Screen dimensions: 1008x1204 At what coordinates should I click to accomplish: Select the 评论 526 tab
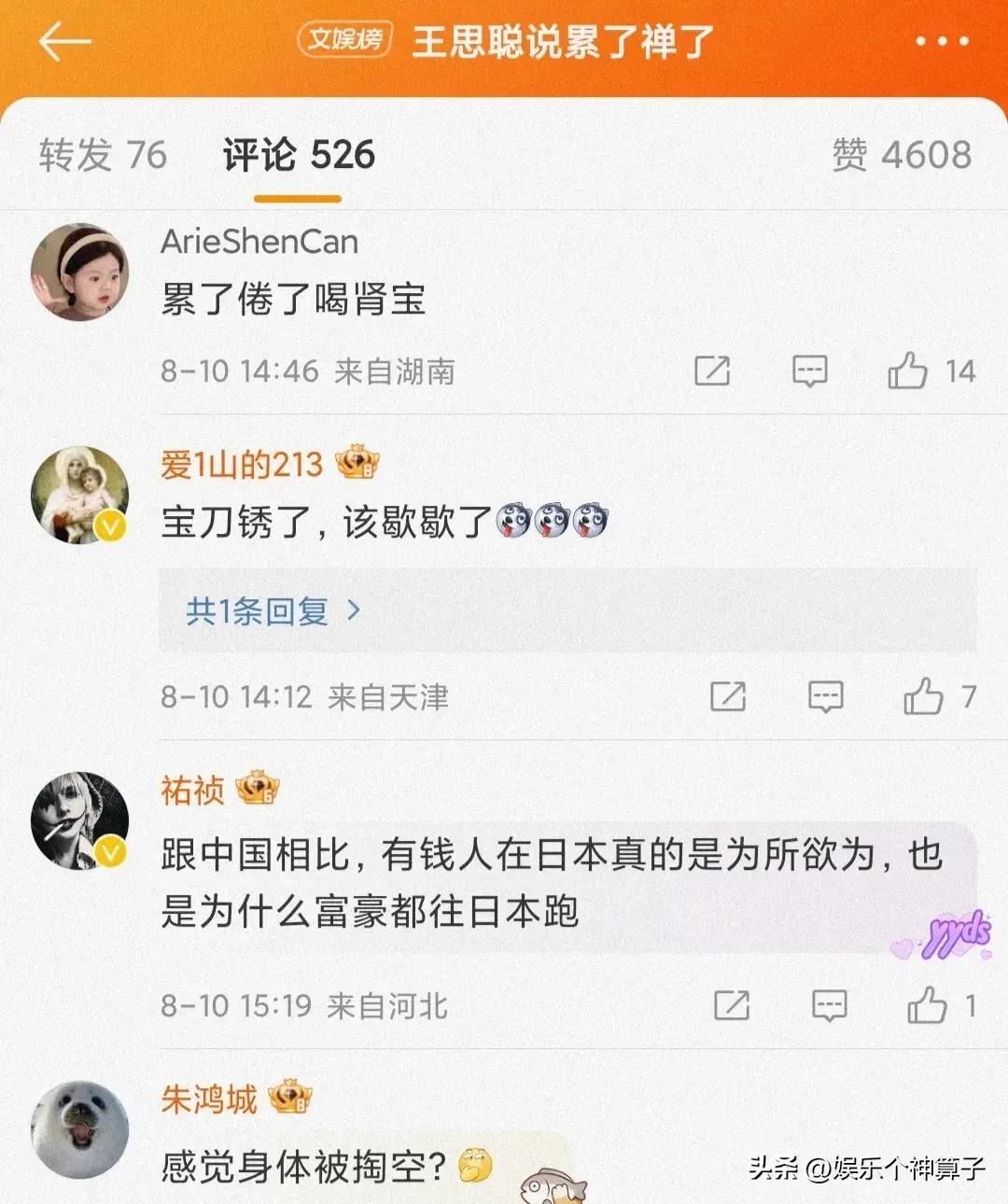click(x=299, y=155)
